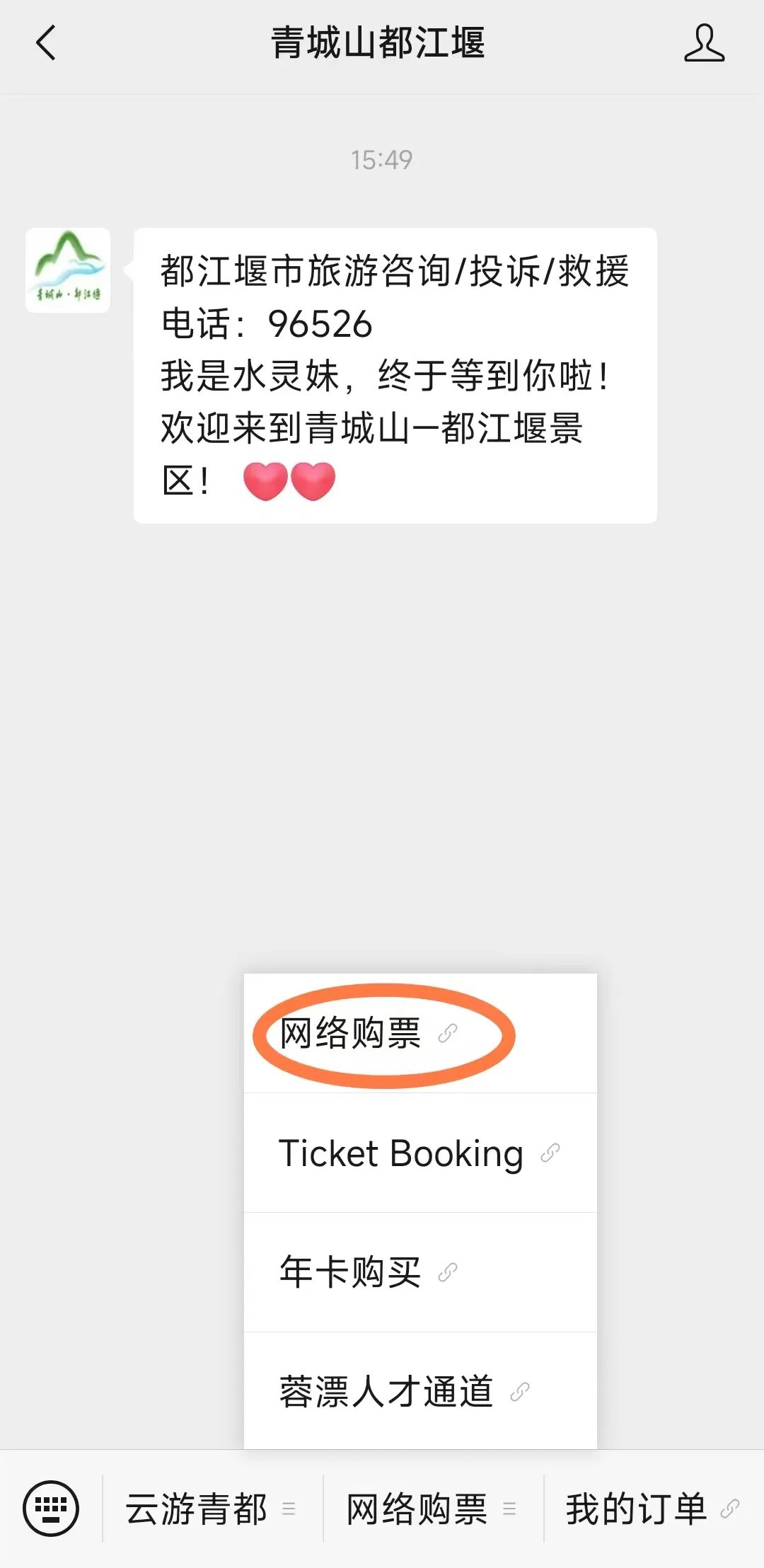Open 蓉漂人才通道 menu entry
Screen dimensions: 764x1568
403,1391
